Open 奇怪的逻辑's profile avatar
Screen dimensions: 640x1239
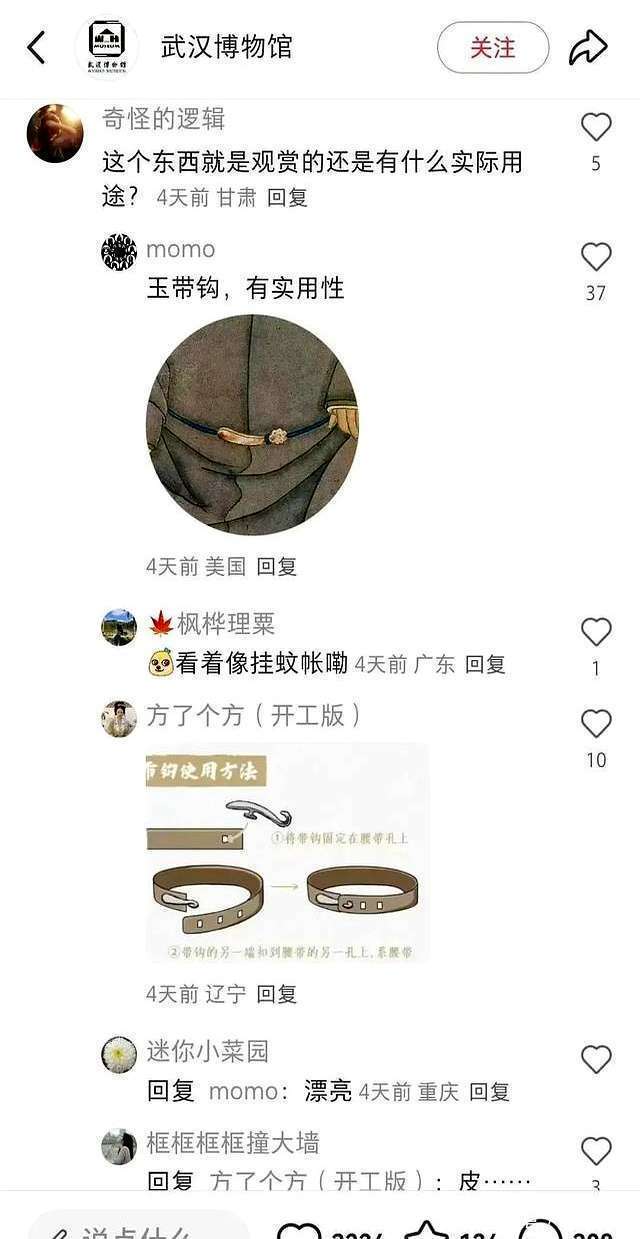click(x=55, y=133)
